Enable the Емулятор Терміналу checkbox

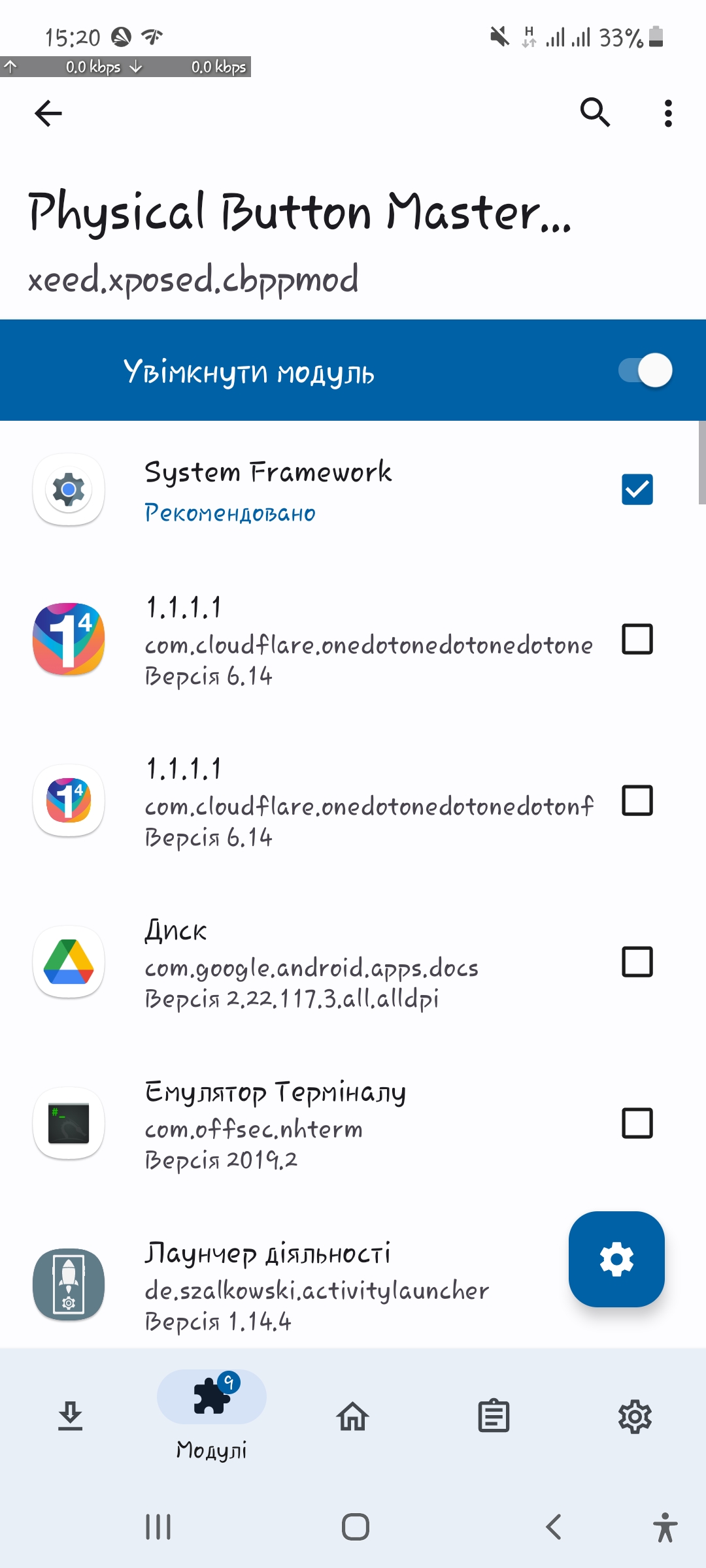[x=637, y=1123]
